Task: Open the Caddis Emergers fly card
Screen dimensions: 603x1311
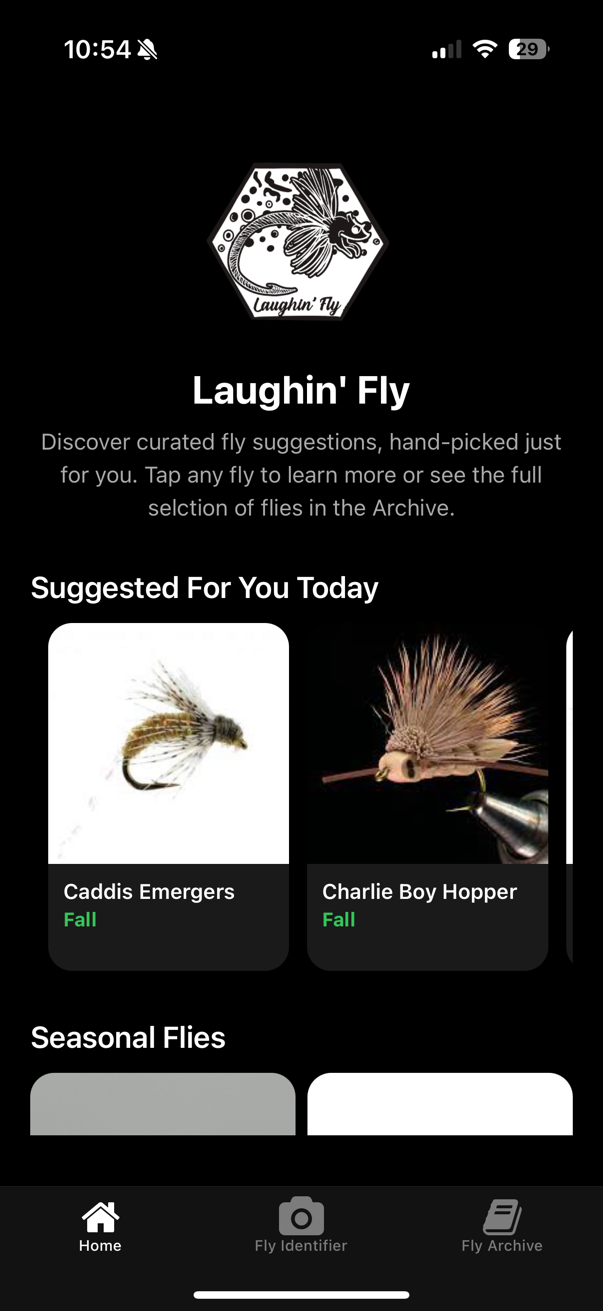Action: coord(168,795)
